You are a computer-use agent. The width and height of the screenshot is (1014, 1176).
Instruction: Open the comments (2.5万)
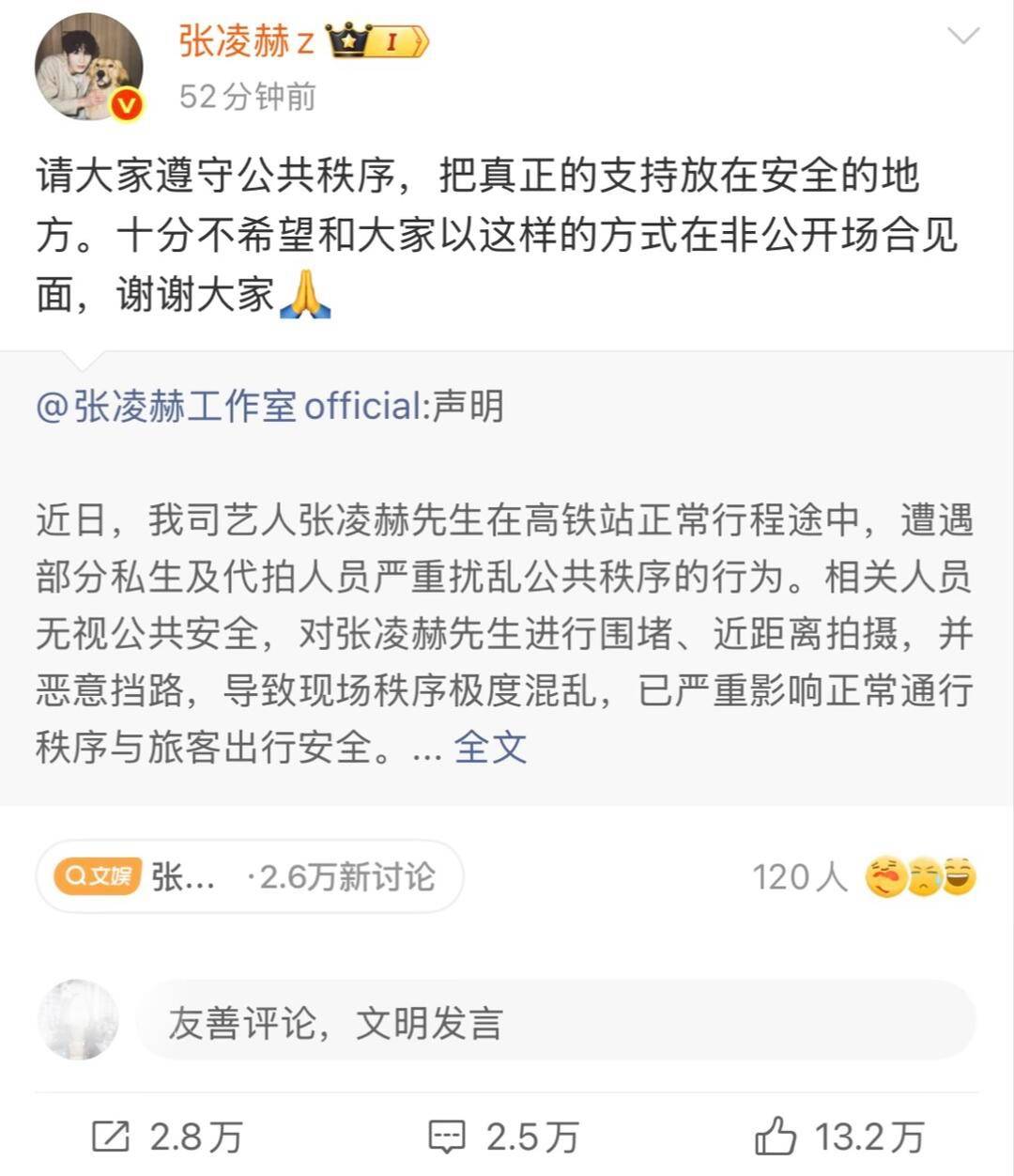[504, 1137]
